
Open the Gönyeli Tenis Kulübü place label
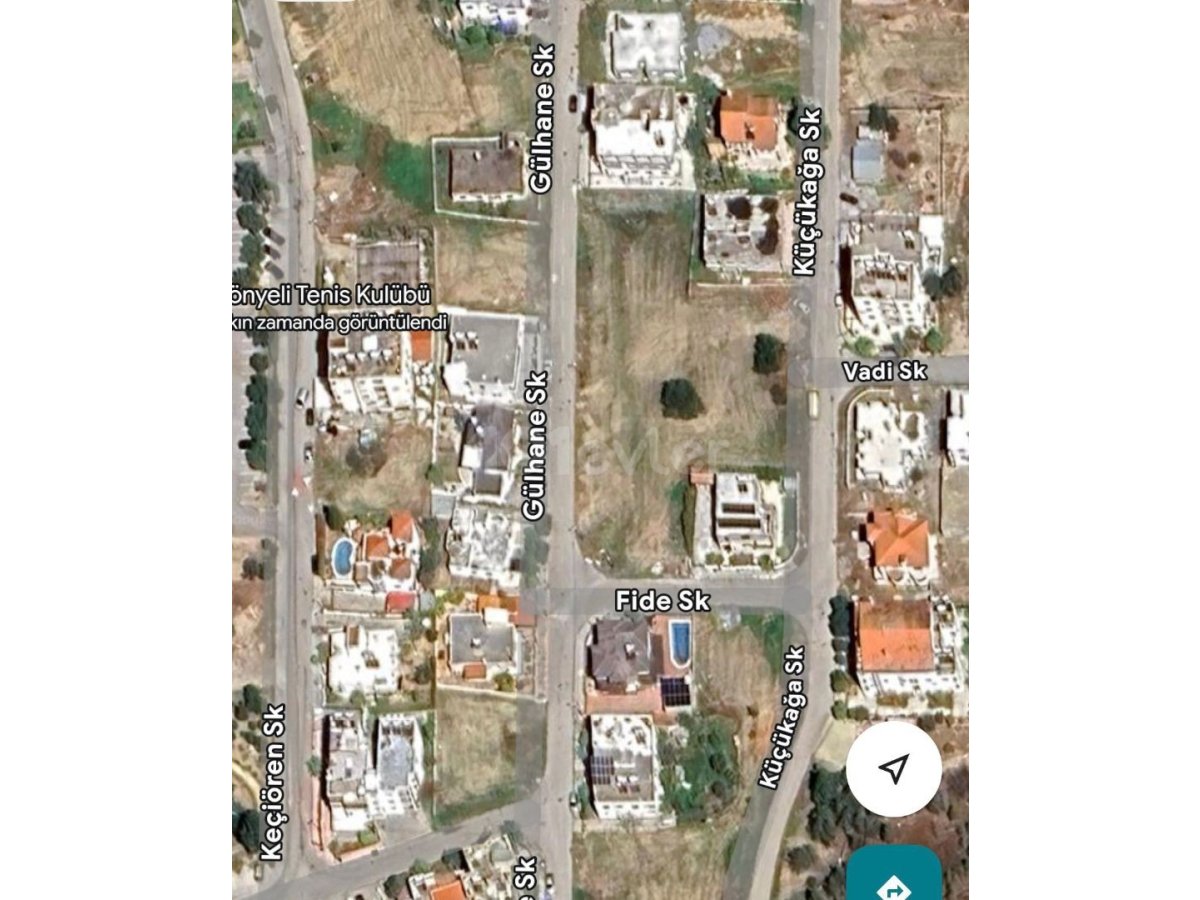tap(331, 295)
